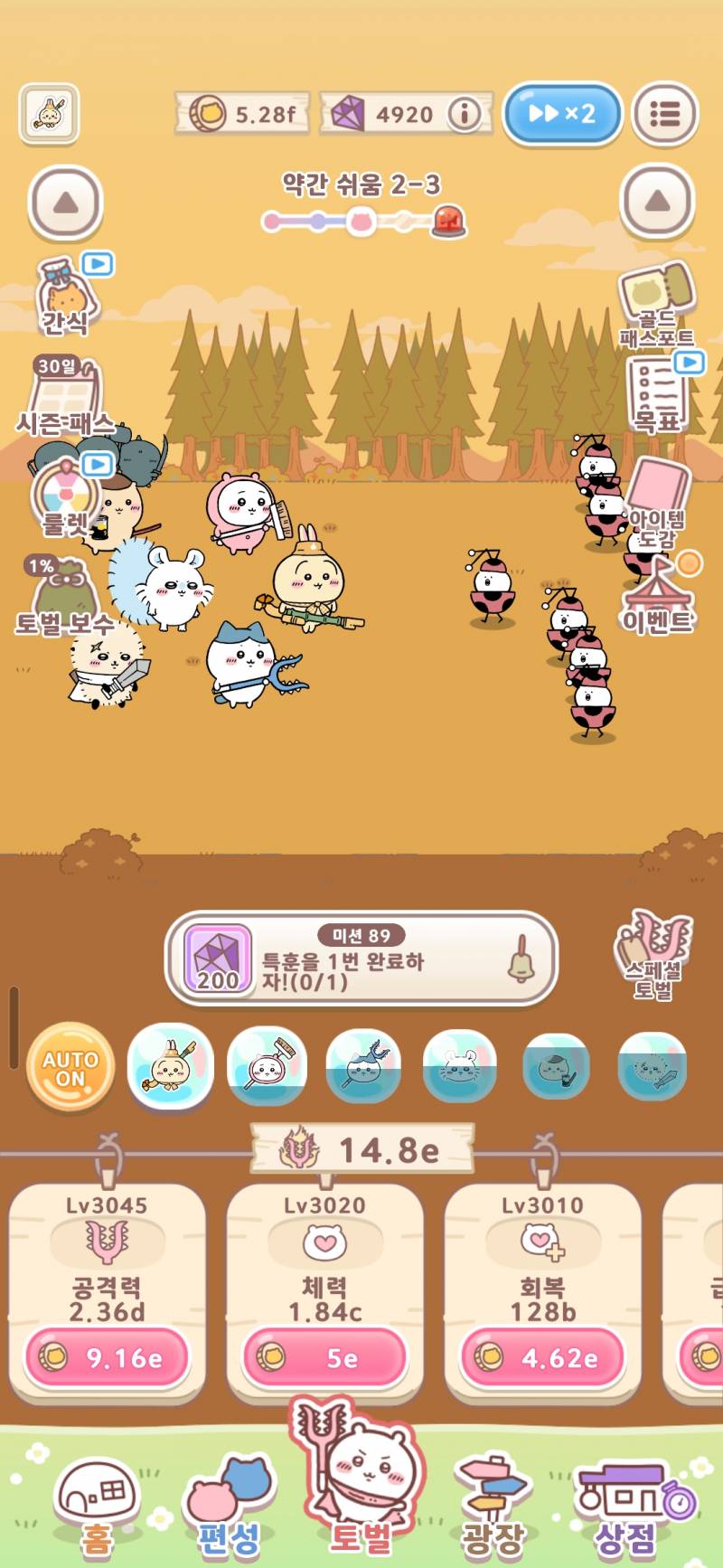Collect 토벌 보수 reward bag
The height and width of the screenshot is (1568, 723).
(63, 597)
